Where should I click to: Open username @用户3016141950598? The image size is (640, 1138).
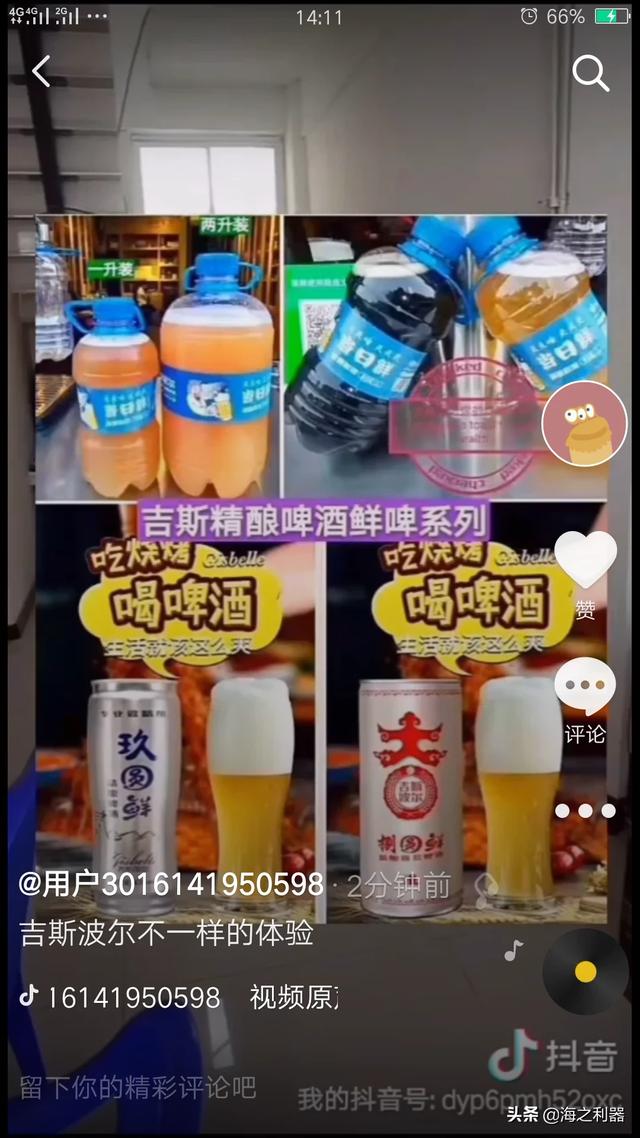(171, 885)
